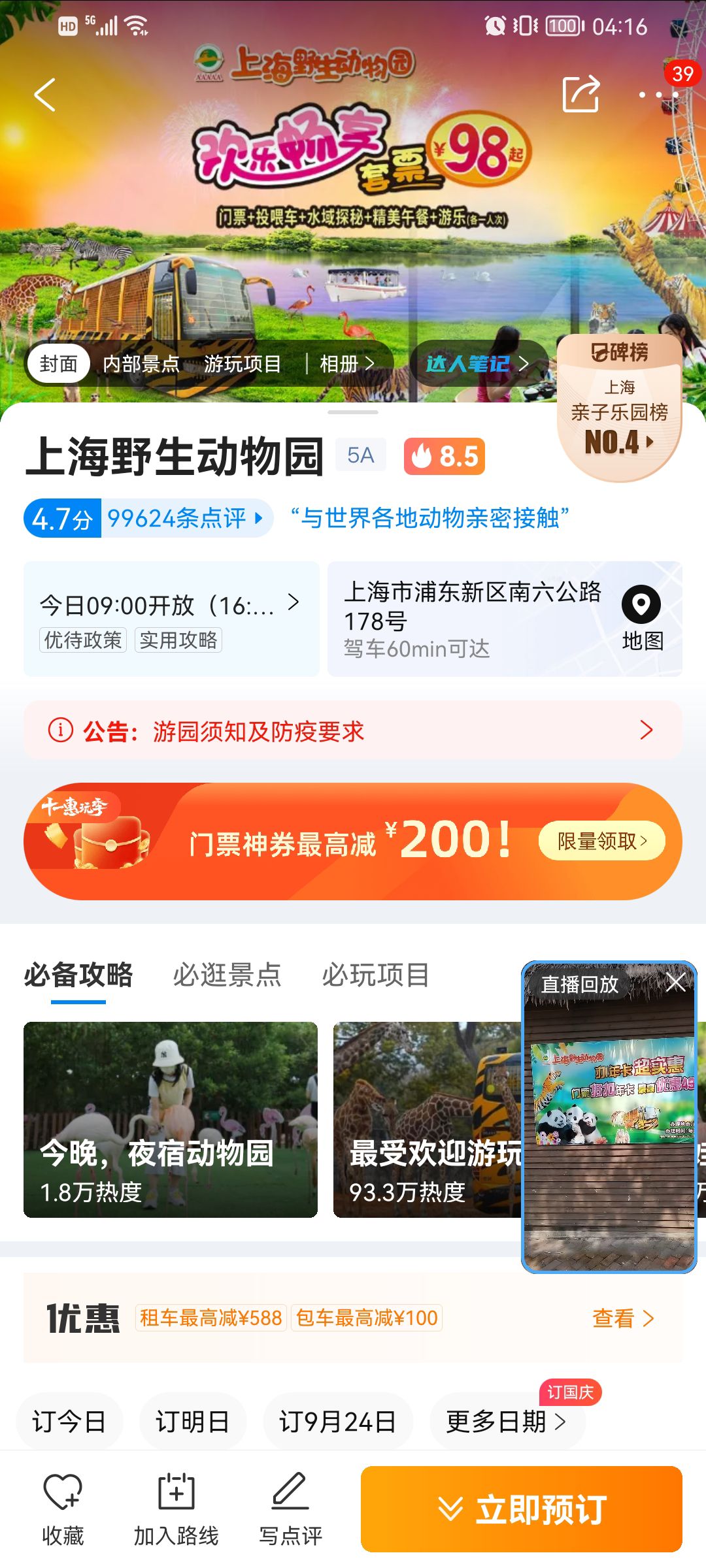Select the 订明日 booking chip
The width and height of the screenshot is (706, 1568).
[x=193, y=1422]
